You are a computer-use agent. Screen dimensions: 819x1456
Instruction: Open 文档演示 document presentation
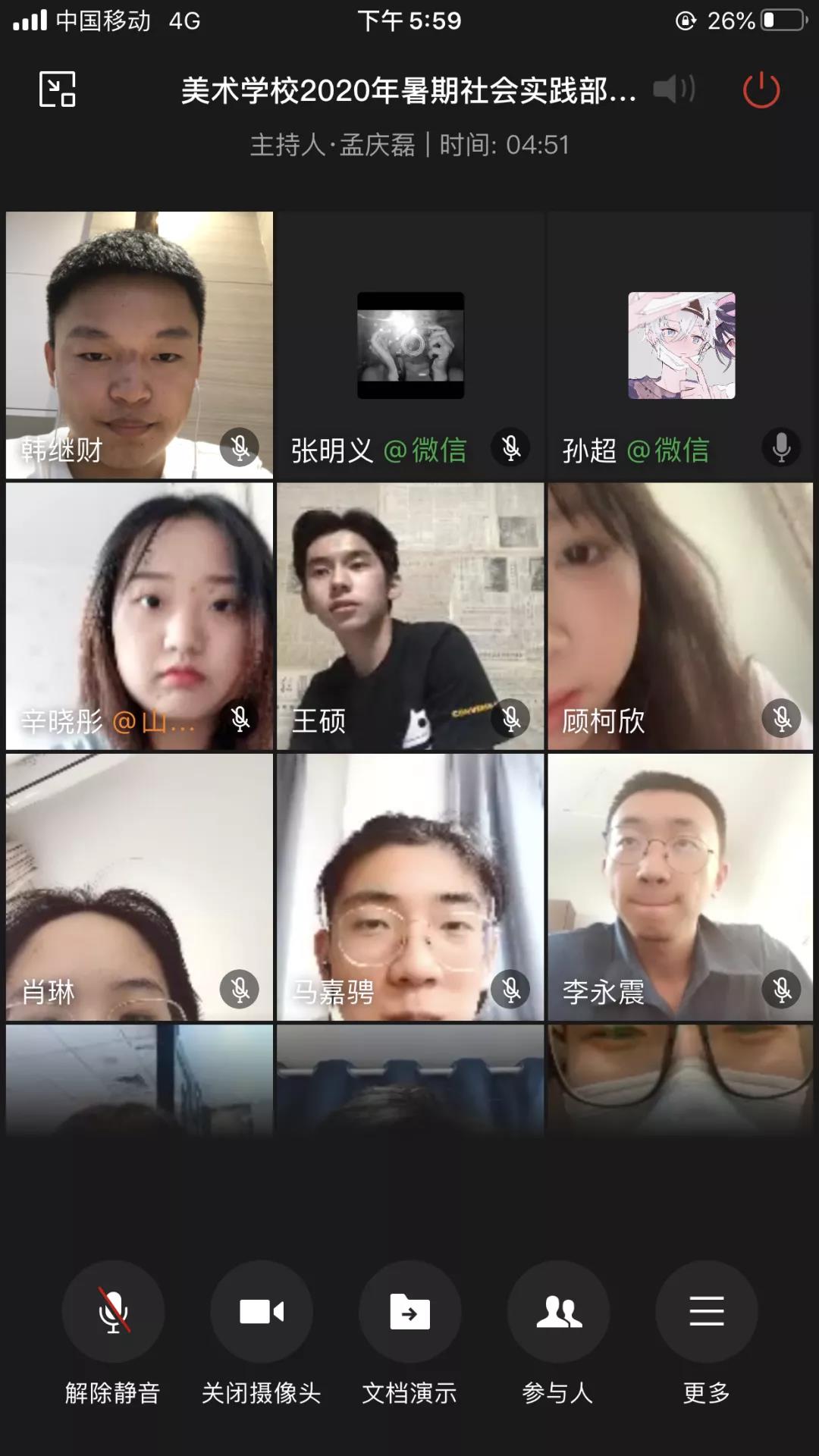[409, 1312]
